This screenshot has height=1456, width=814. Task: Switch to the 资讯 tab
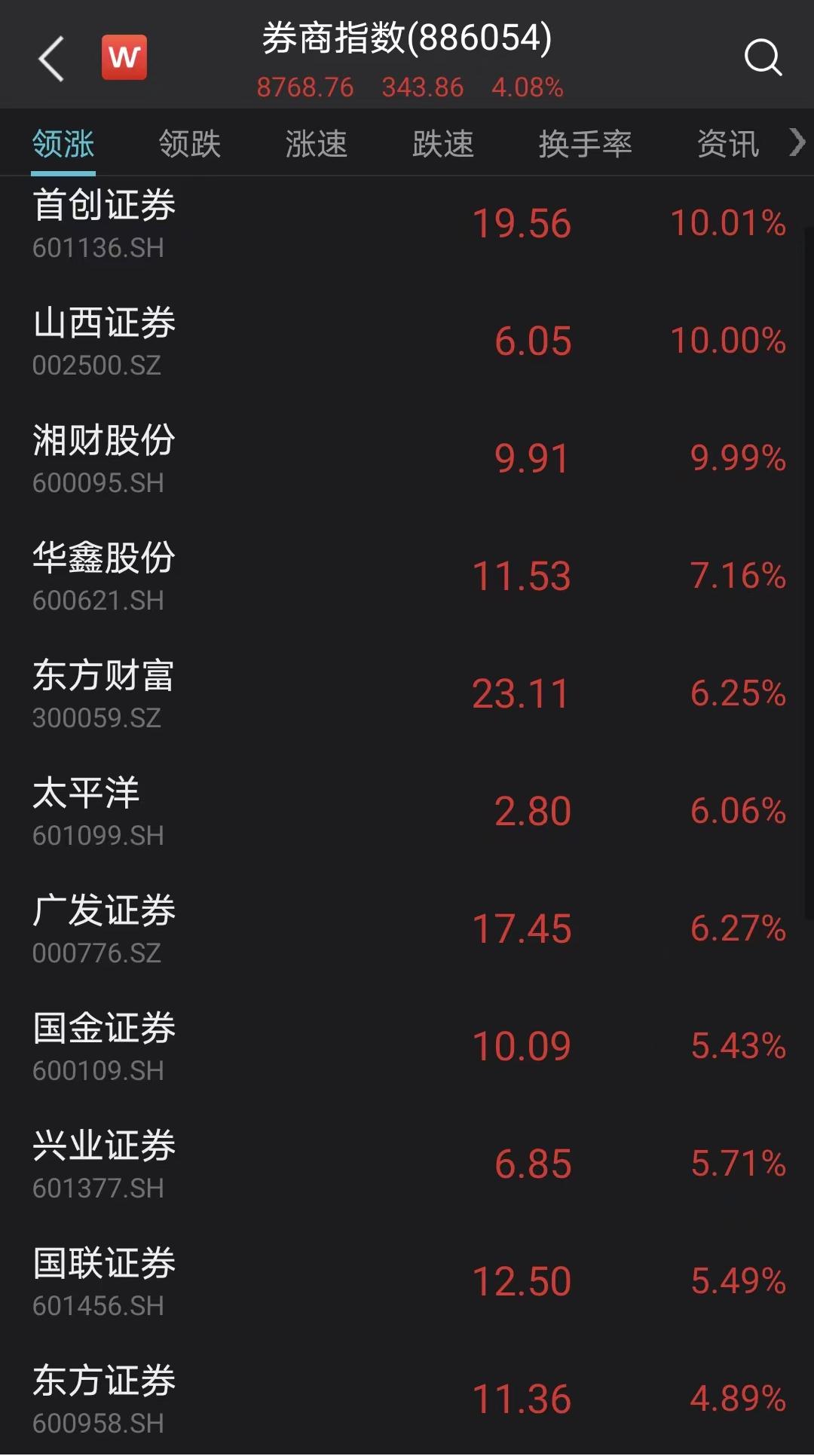point(727,143)
